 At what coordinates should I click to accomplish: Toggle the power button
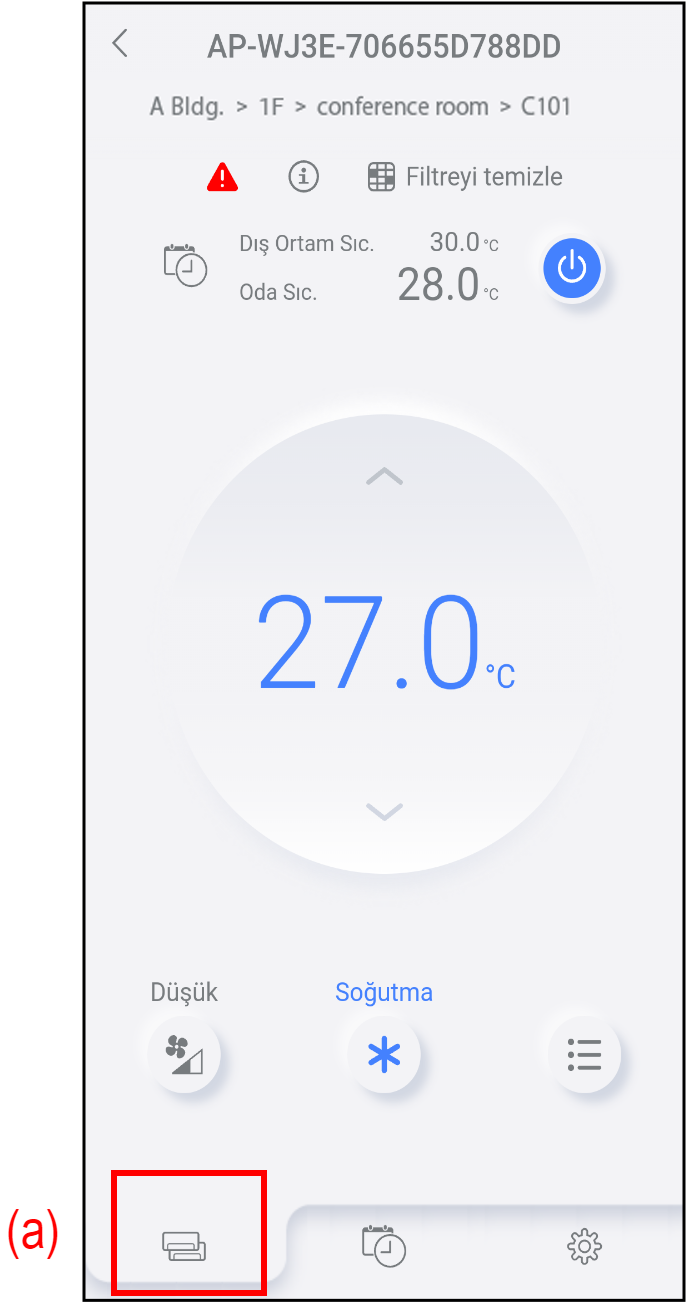point(571,268)
